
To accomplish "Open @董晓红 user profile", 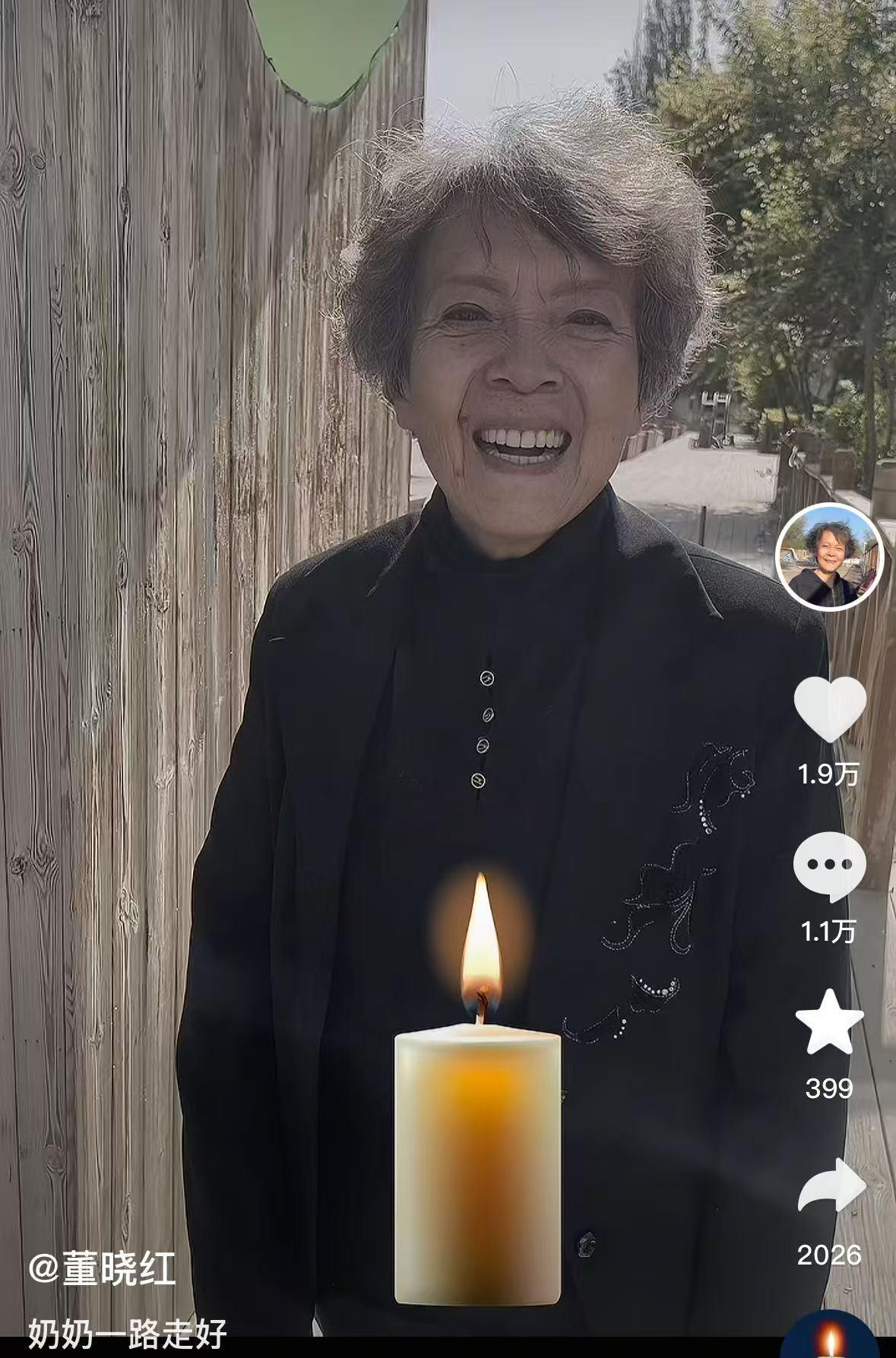I will click(x=103, y=1270).
